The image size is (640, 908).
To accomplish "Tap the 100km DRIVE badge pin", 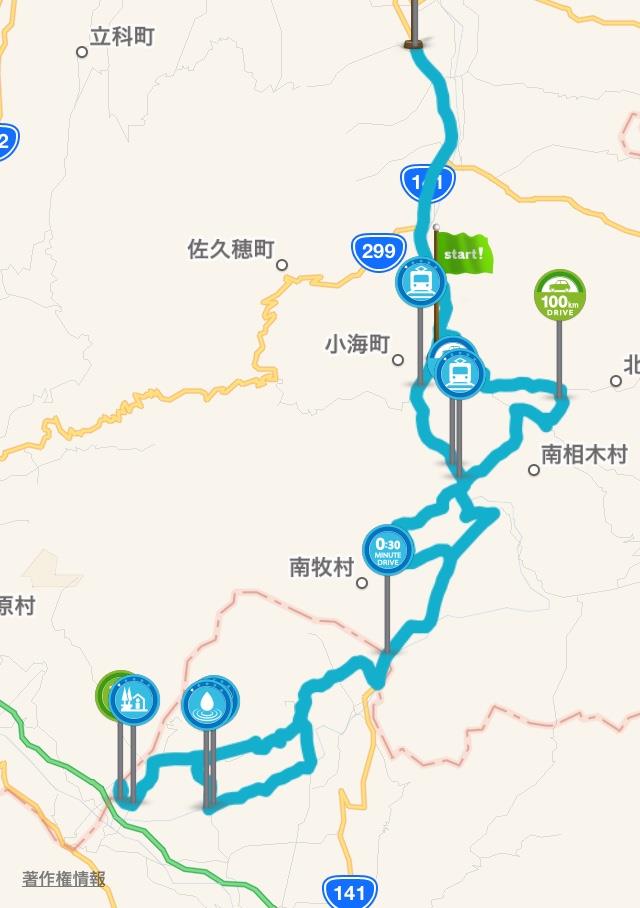I will (560, 294).
